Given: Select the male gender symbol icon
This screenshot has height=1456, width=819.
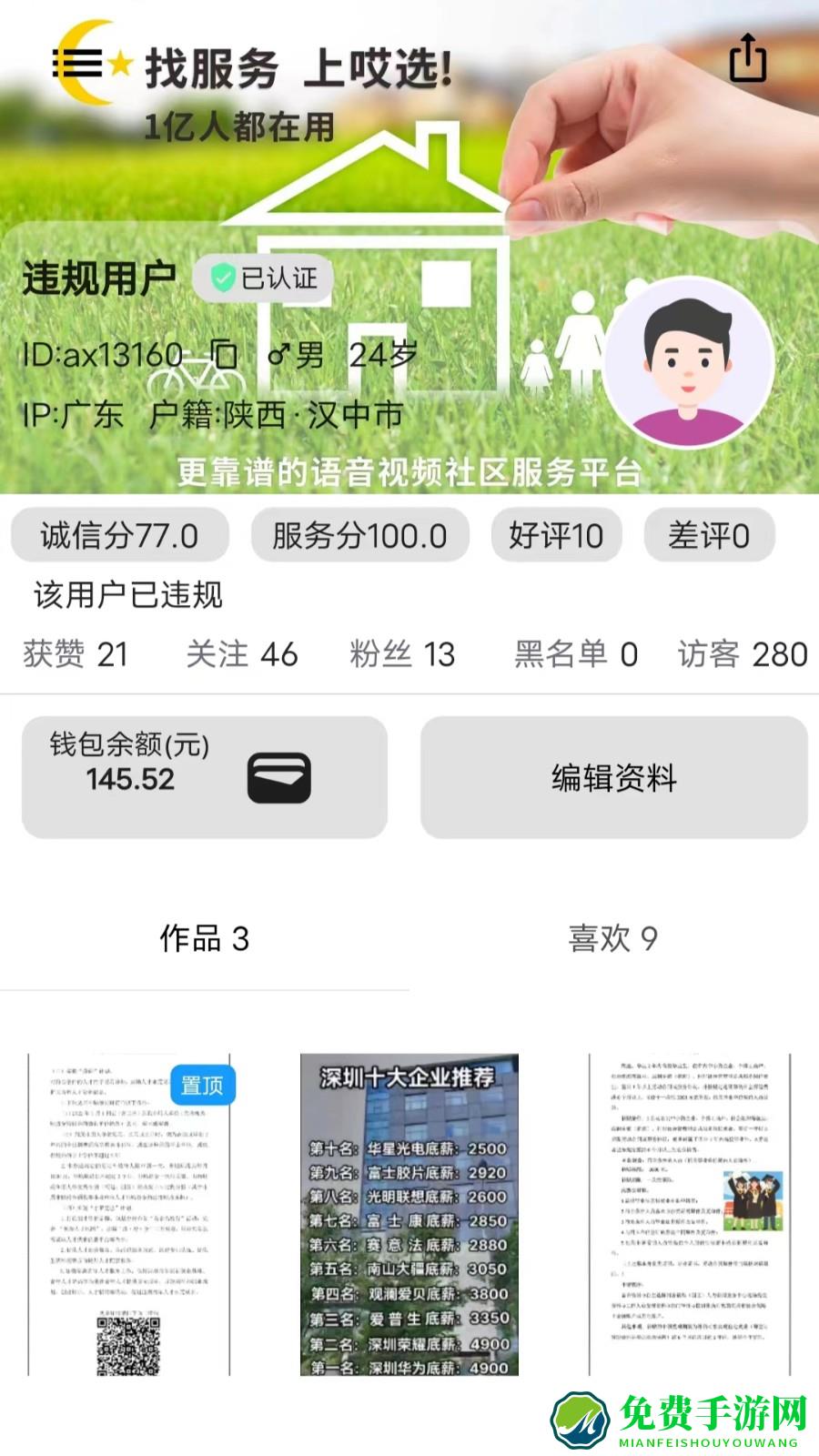Looking at the screenshot, I should 278,353.
